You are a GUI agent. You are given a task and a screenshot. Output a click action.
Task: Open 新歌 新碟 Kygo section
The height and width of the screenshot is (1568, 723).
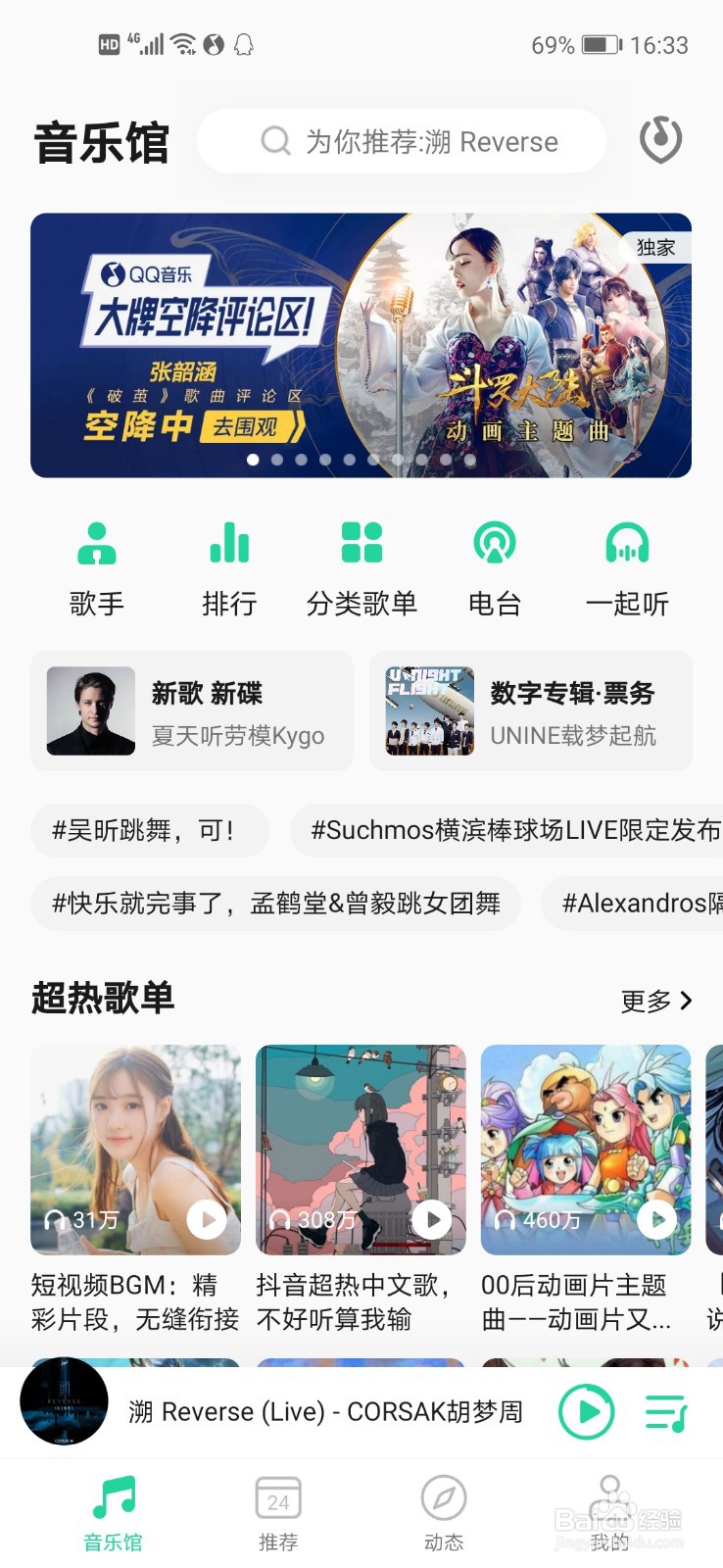tap(192, 711)
